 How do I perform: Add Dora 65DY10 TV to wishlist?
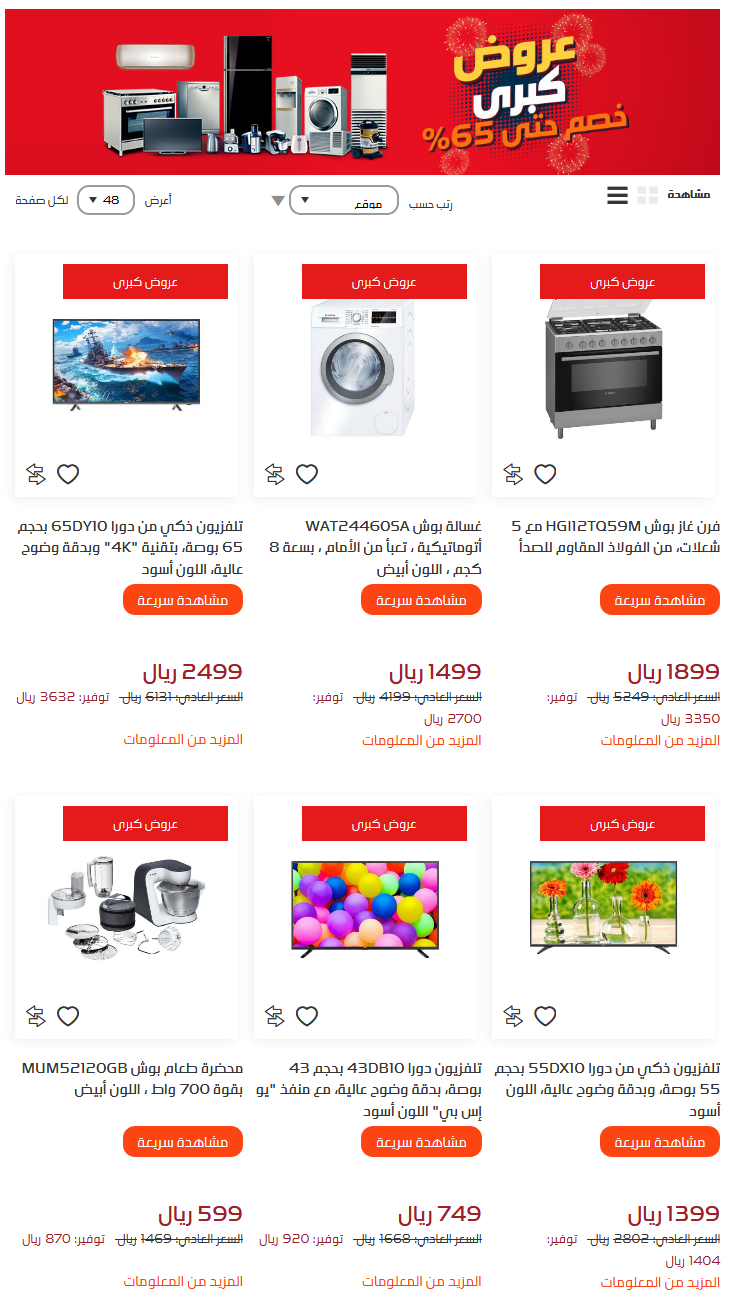pos(68,474)
